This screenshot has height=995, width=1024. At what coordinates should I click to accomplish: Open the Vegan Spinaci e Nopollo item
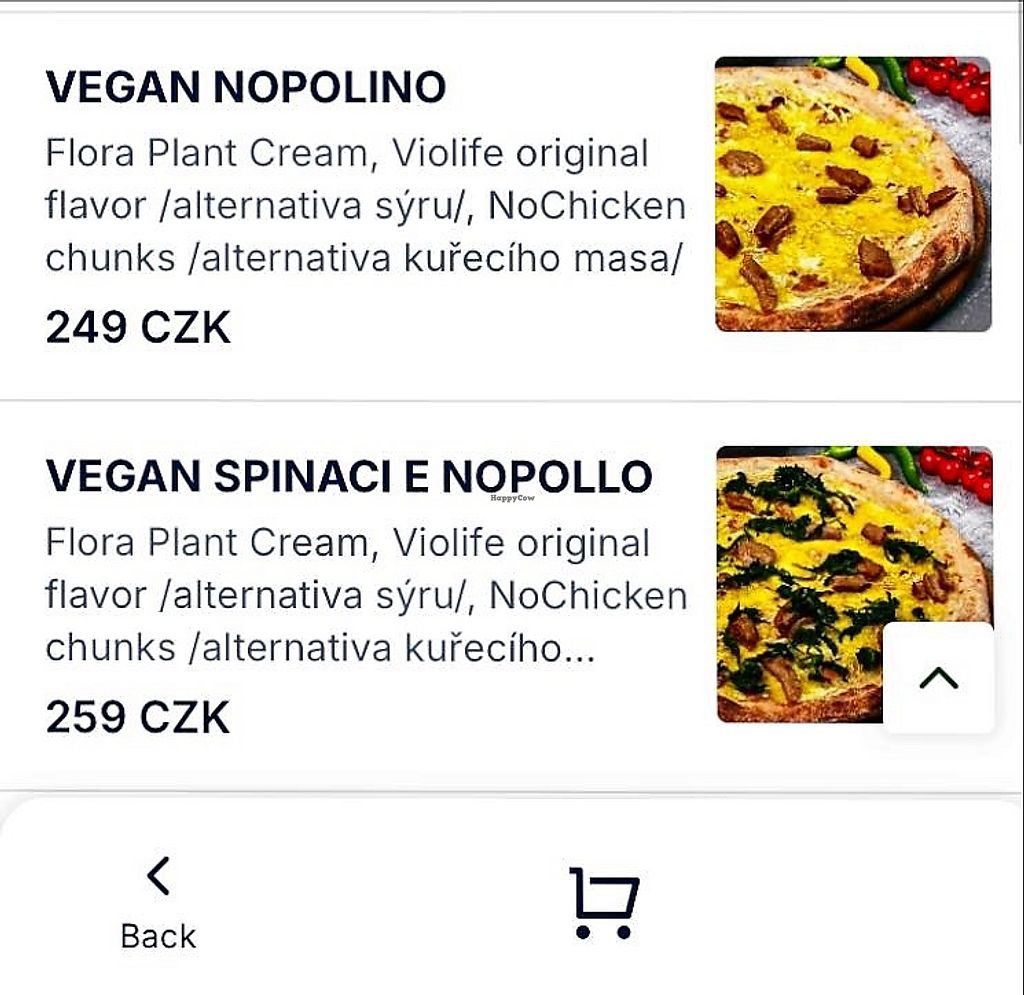(349, 477)
